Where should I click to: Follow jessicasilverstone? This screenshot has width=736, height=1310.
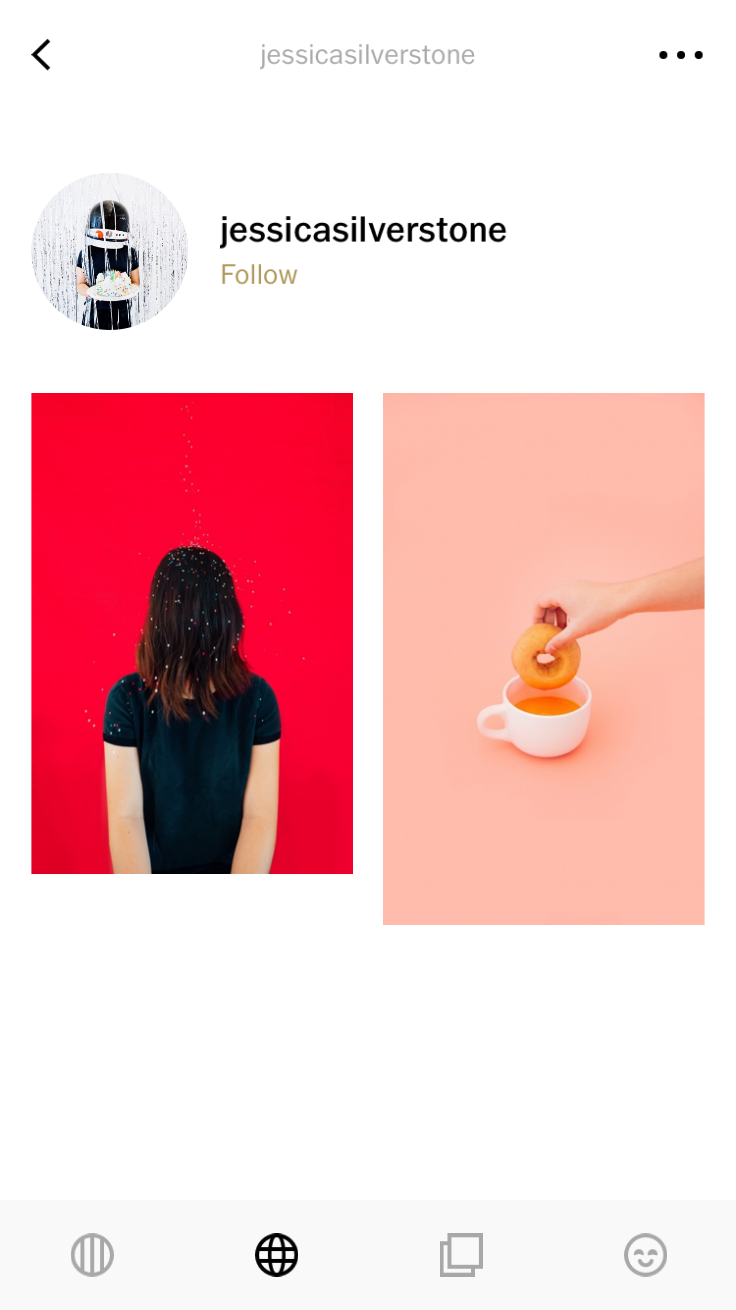[259, 275]
